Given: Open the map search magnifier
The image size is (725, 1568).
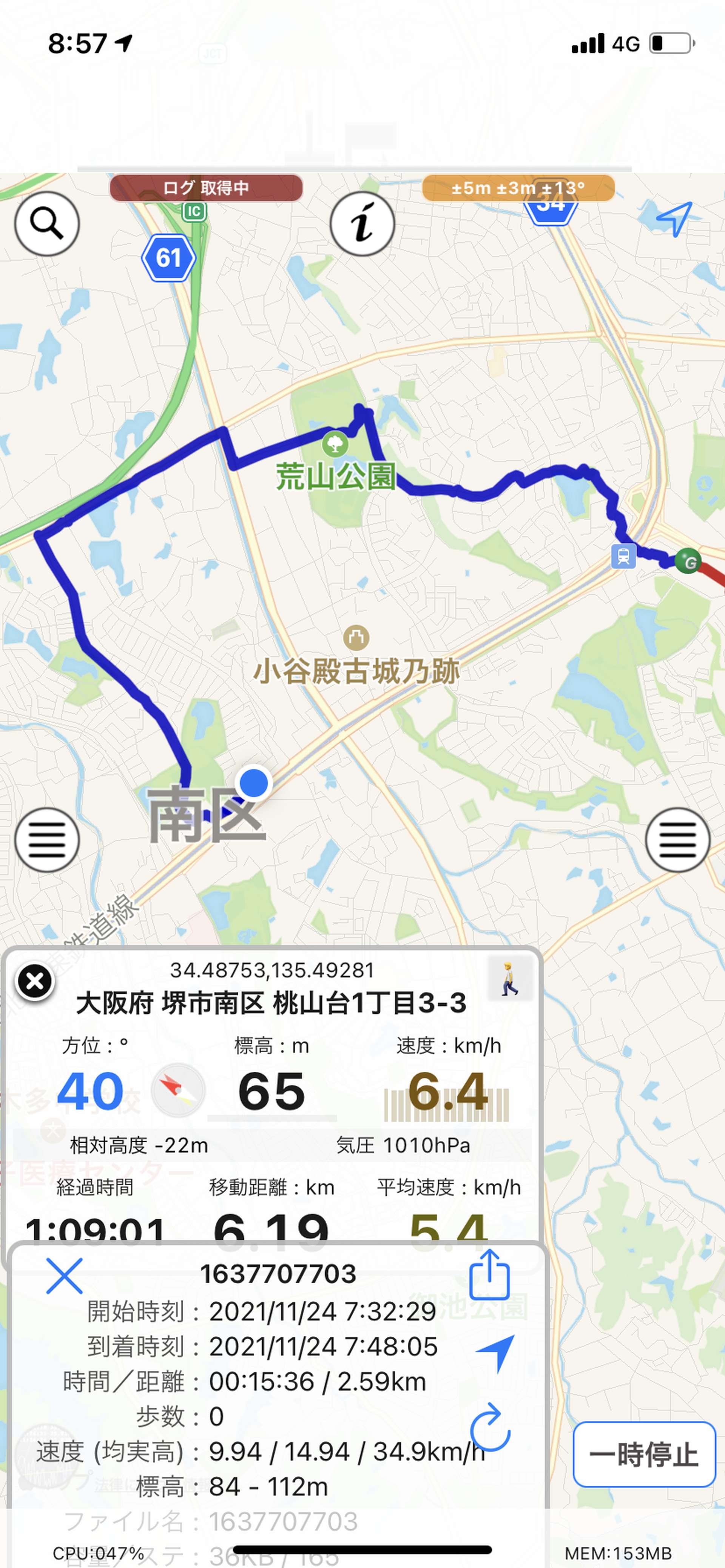Looking at the screenshot, I should 47,223.
